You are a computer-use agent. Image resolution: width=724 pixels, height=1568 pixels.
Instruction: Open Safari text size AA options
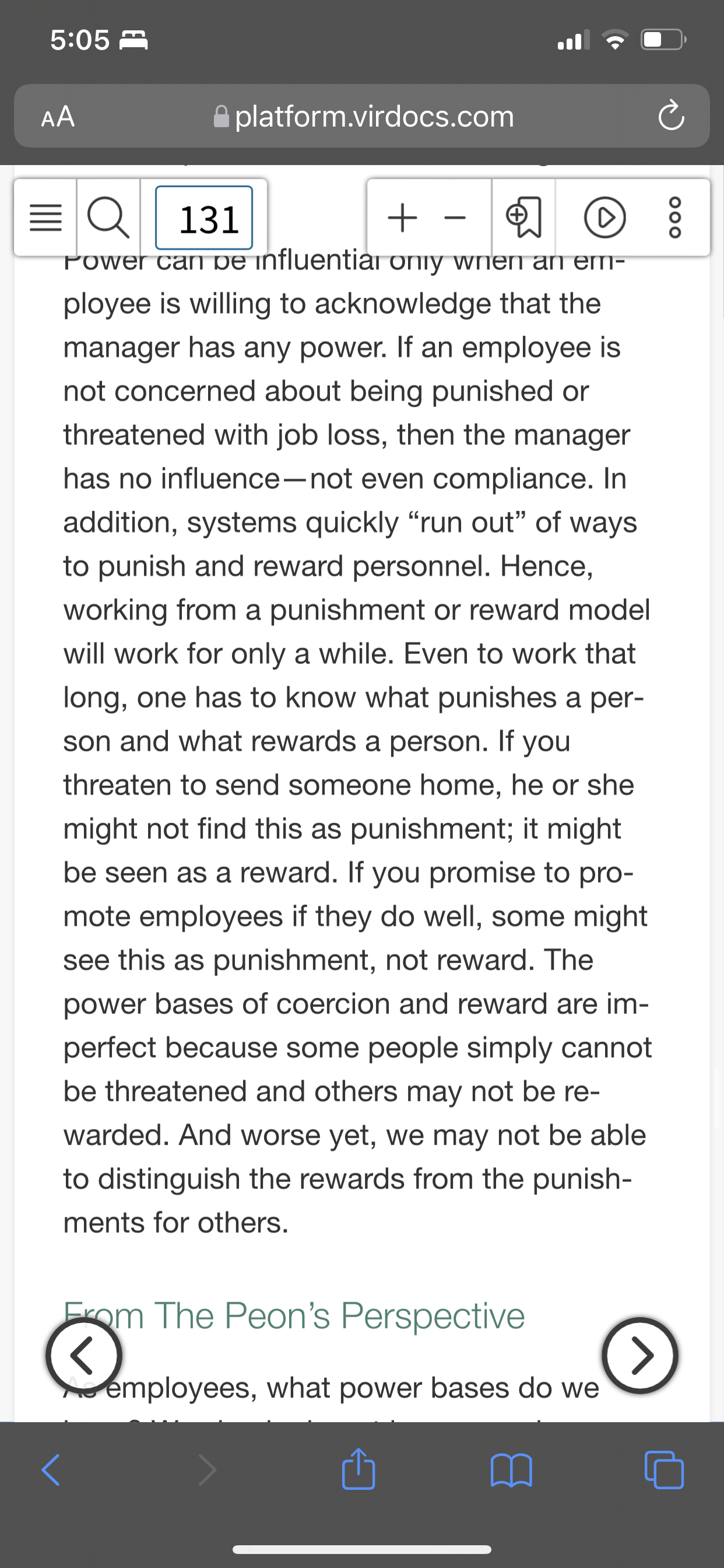58,116
